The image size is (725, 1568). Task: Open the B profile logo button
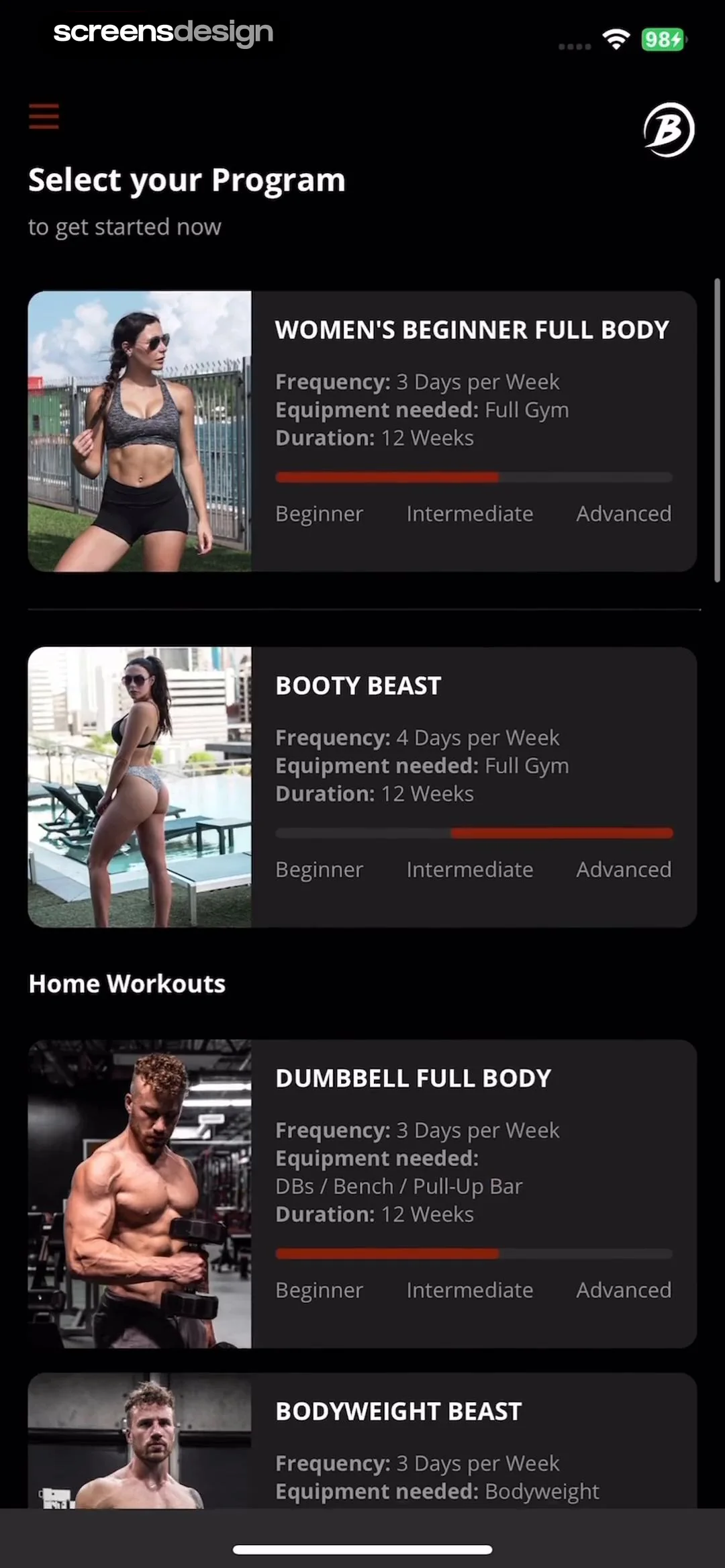[x=669, y=129]
